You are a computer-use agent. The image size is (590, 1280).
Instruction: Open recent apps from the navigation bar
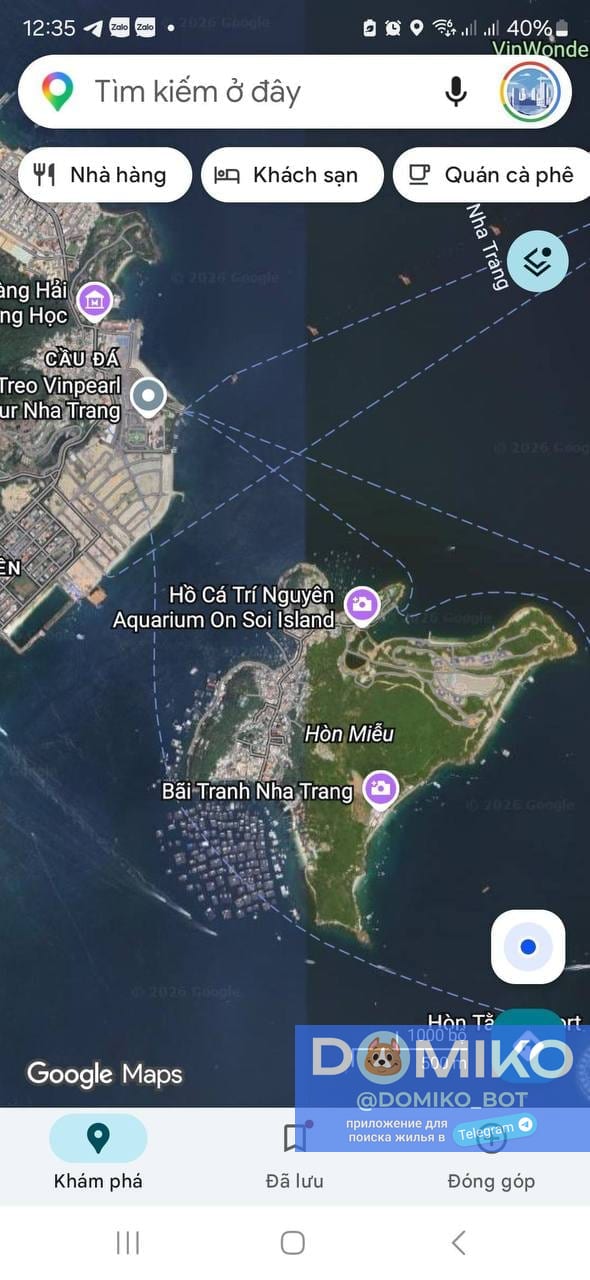click(x=128, y=1242)
